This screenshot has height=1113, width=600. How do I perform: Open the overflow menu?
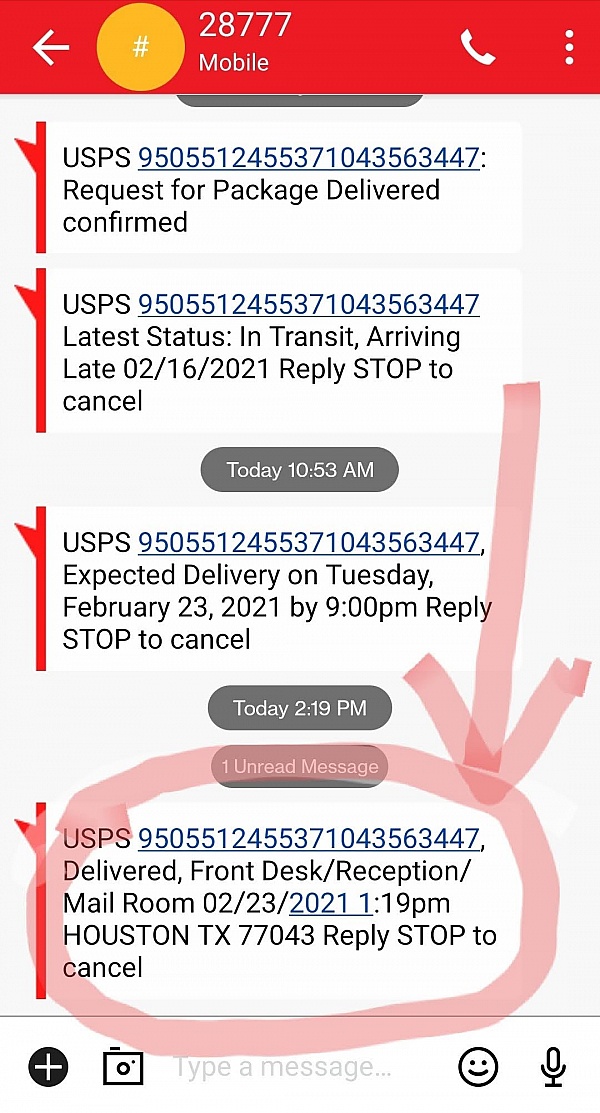coord(569,47)
